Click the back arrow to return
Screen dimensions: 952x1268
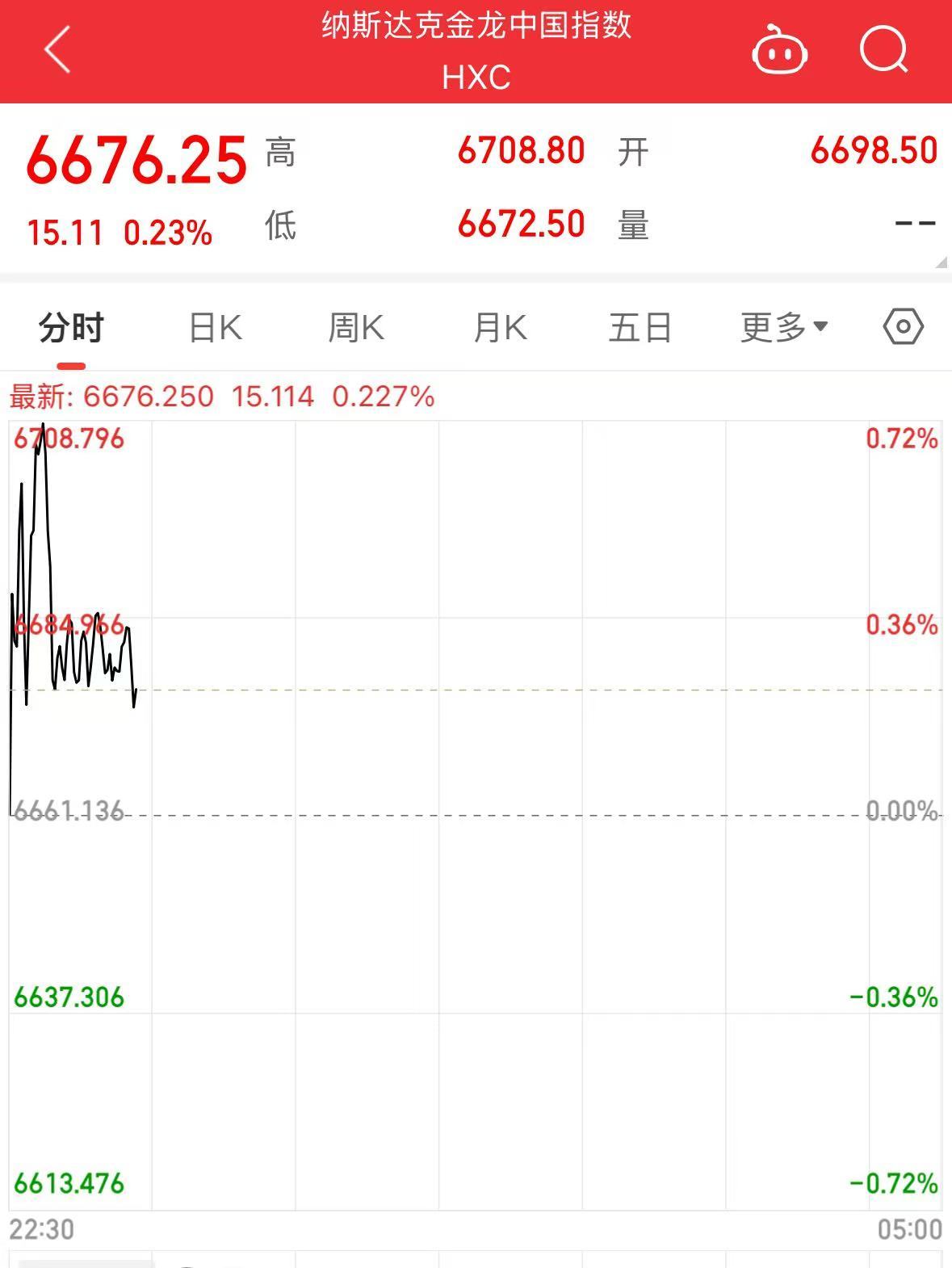(x=55, y=50)
